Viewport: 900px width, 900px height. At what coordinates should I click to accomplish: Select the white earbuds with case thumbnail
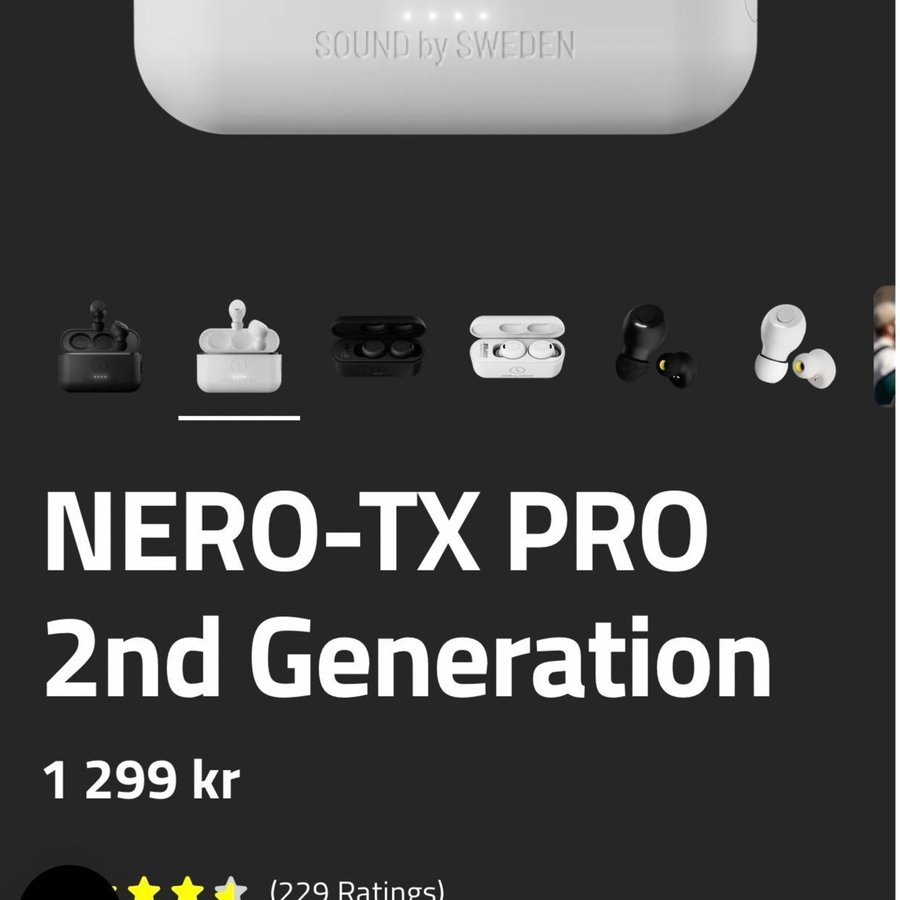[239, 346]
